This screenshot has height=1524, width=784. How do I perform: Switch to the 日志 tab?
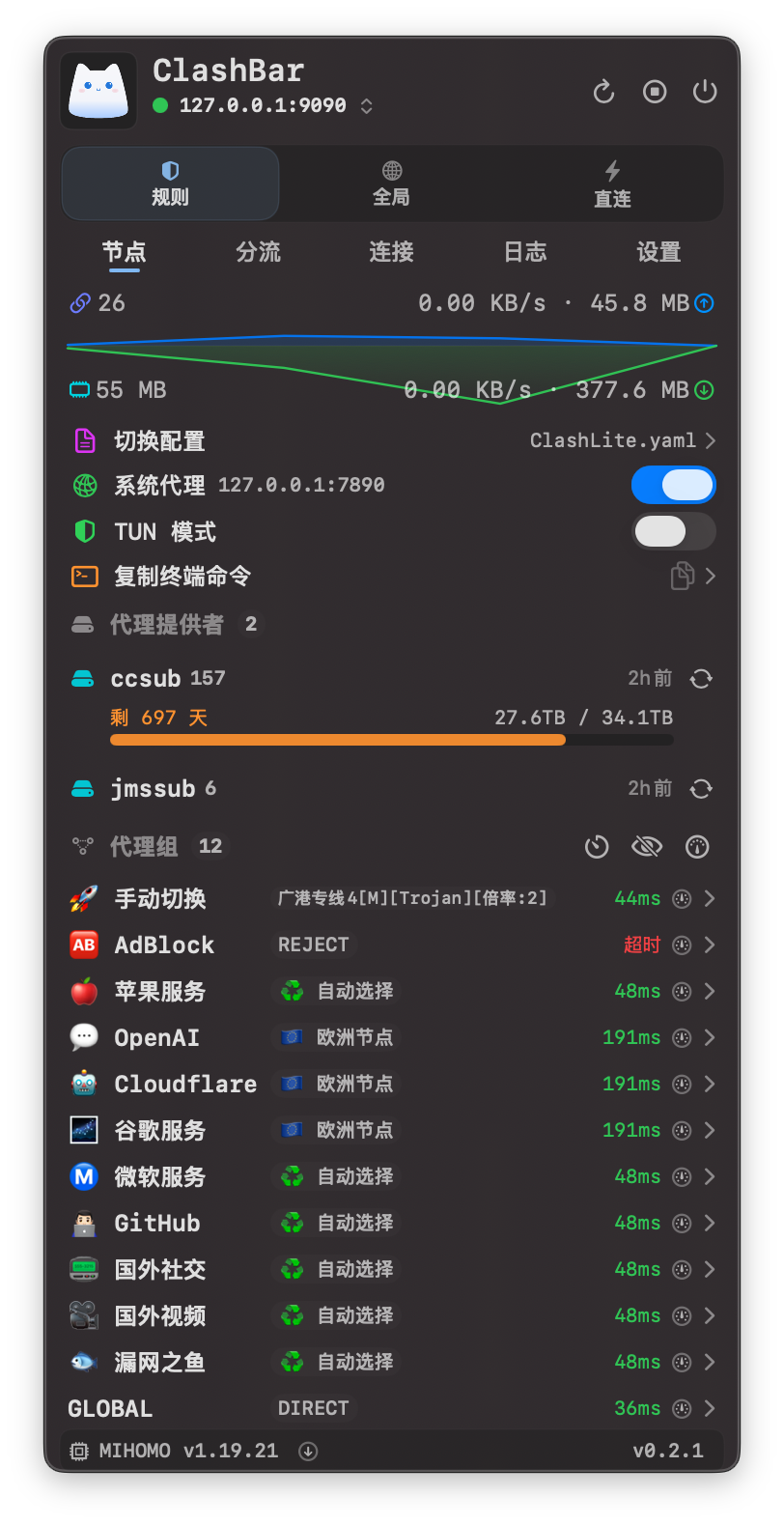click(x=524, y=253)
